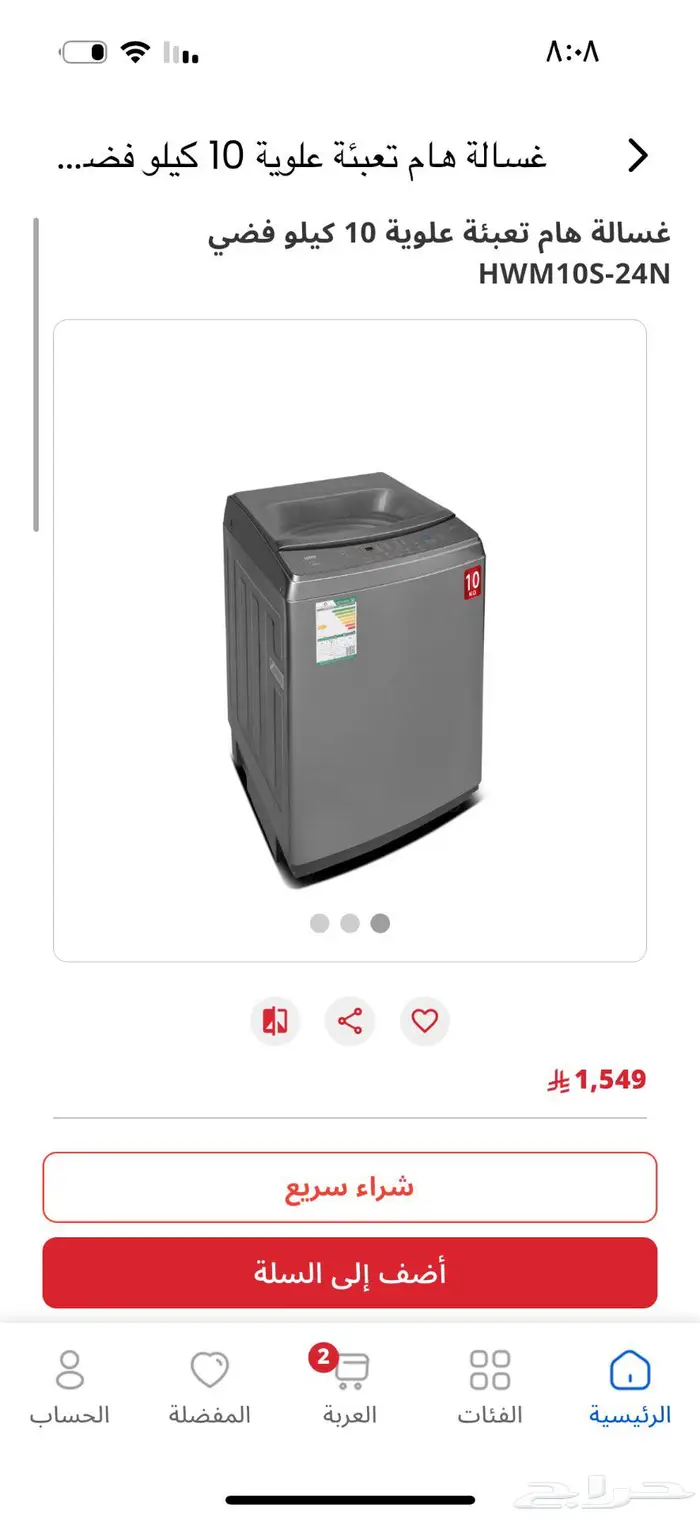Screen dimensions: 700x1519
Task: Switch to the الرئيسية home tab
Action: tap(630, 1387)
